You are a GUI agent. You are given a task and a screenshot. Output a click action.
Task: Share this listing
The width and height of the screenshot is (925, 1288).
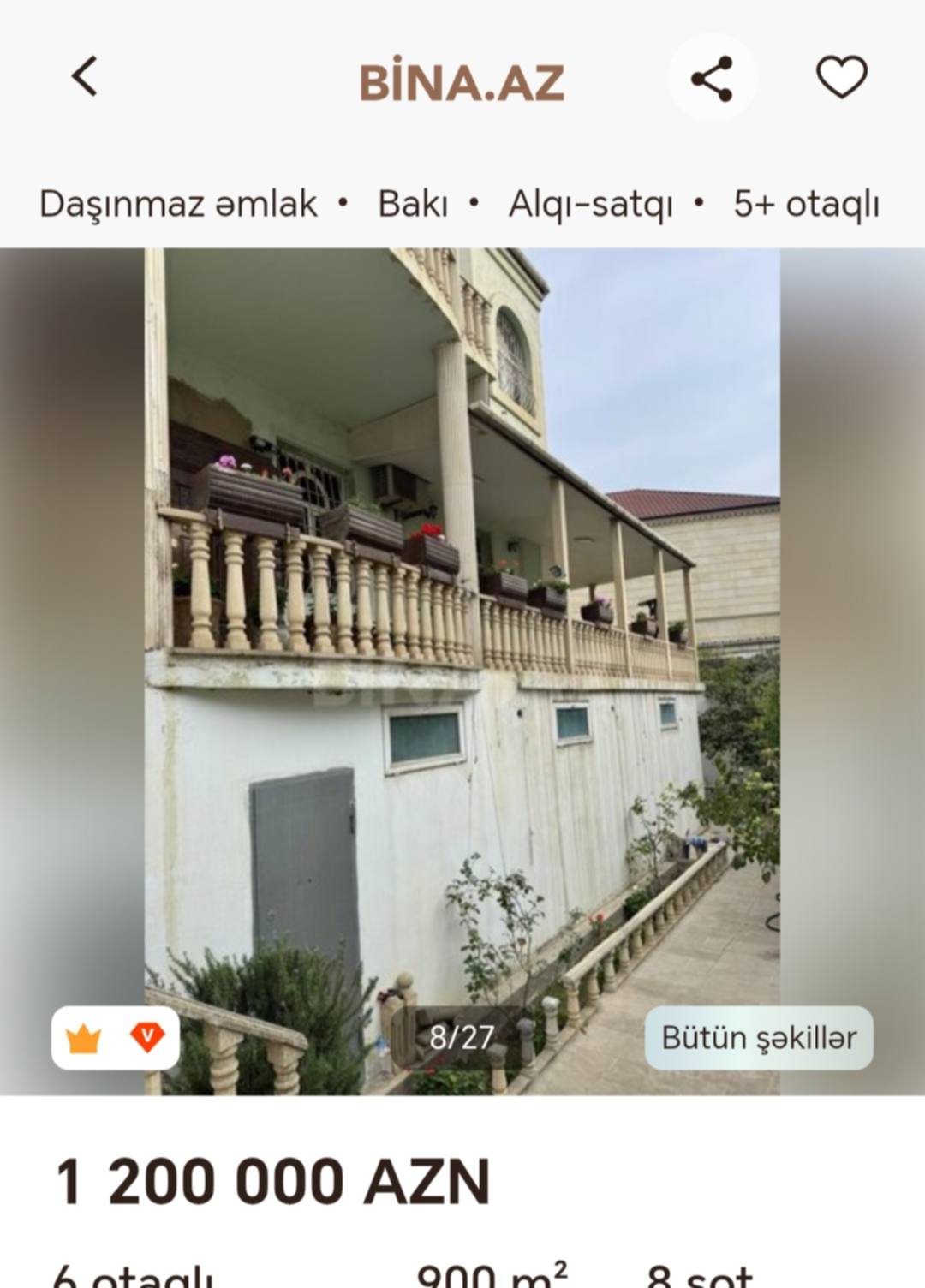(x=712, y=79)
